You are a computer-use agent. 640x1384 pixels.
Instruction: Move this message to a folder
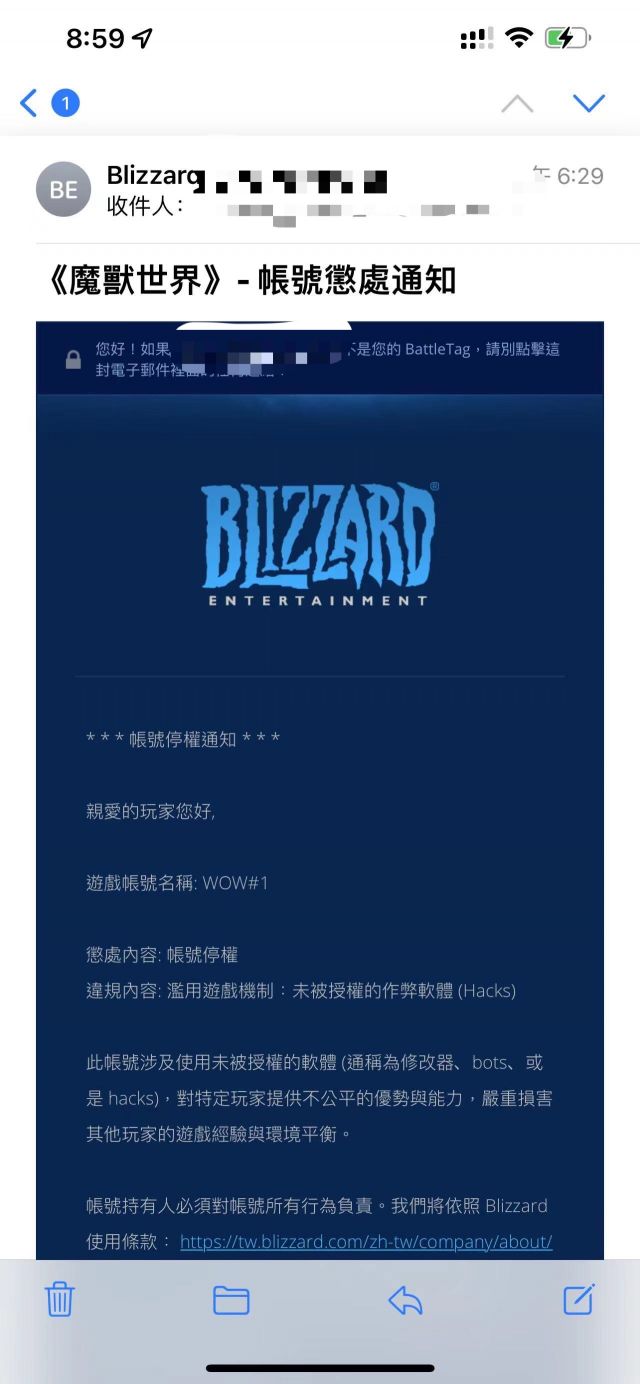click(231, 1299)
